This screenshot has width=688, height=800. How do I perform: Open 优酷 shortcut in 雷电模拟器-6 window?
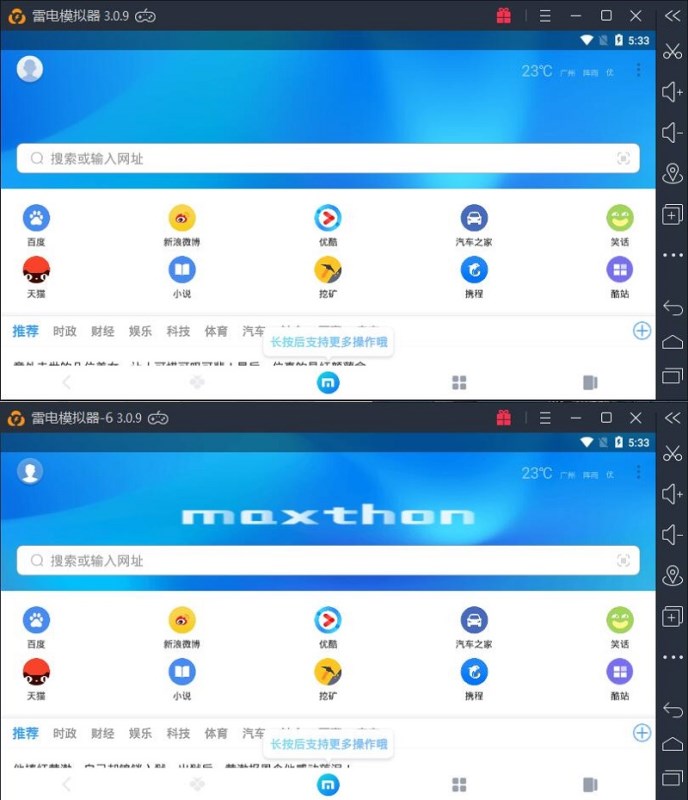(x=328, y=620)
